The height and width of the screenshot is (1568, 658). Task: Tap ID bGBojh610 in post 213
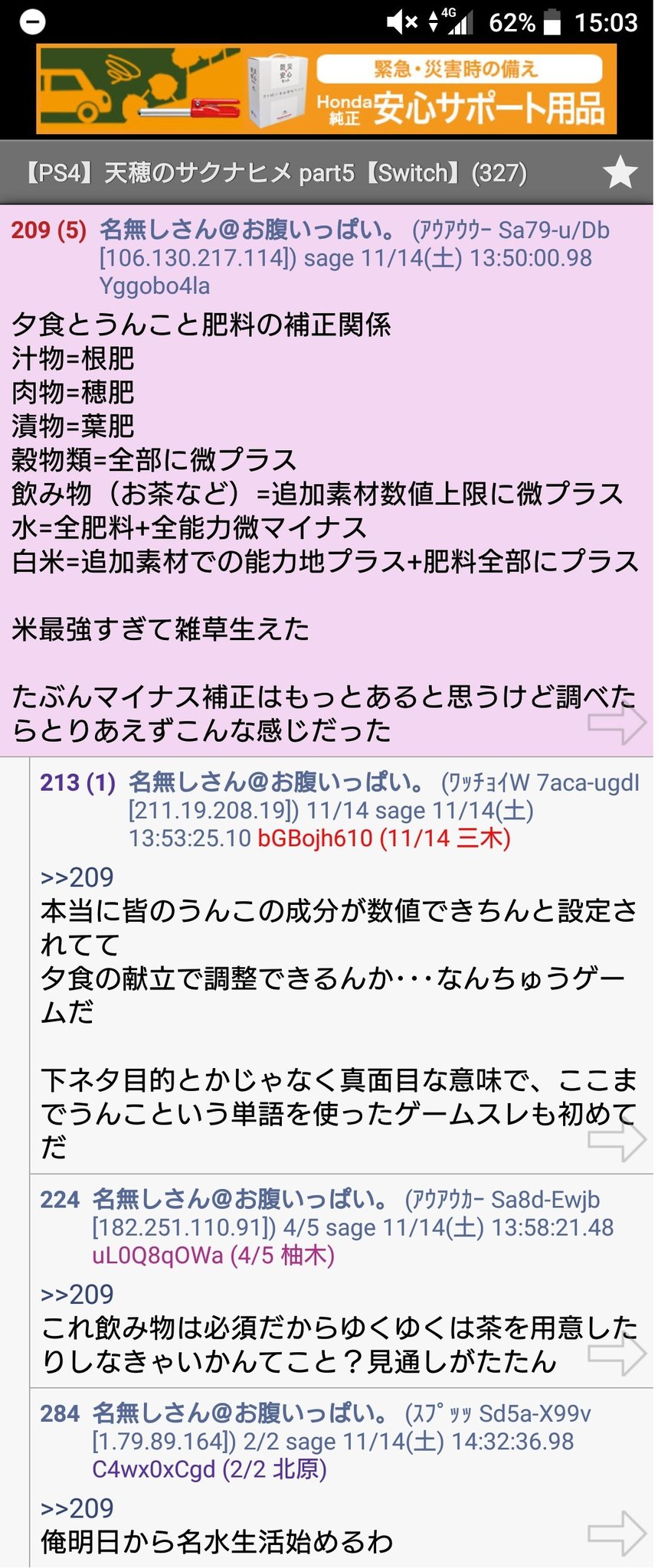click(x=315, y=838)
